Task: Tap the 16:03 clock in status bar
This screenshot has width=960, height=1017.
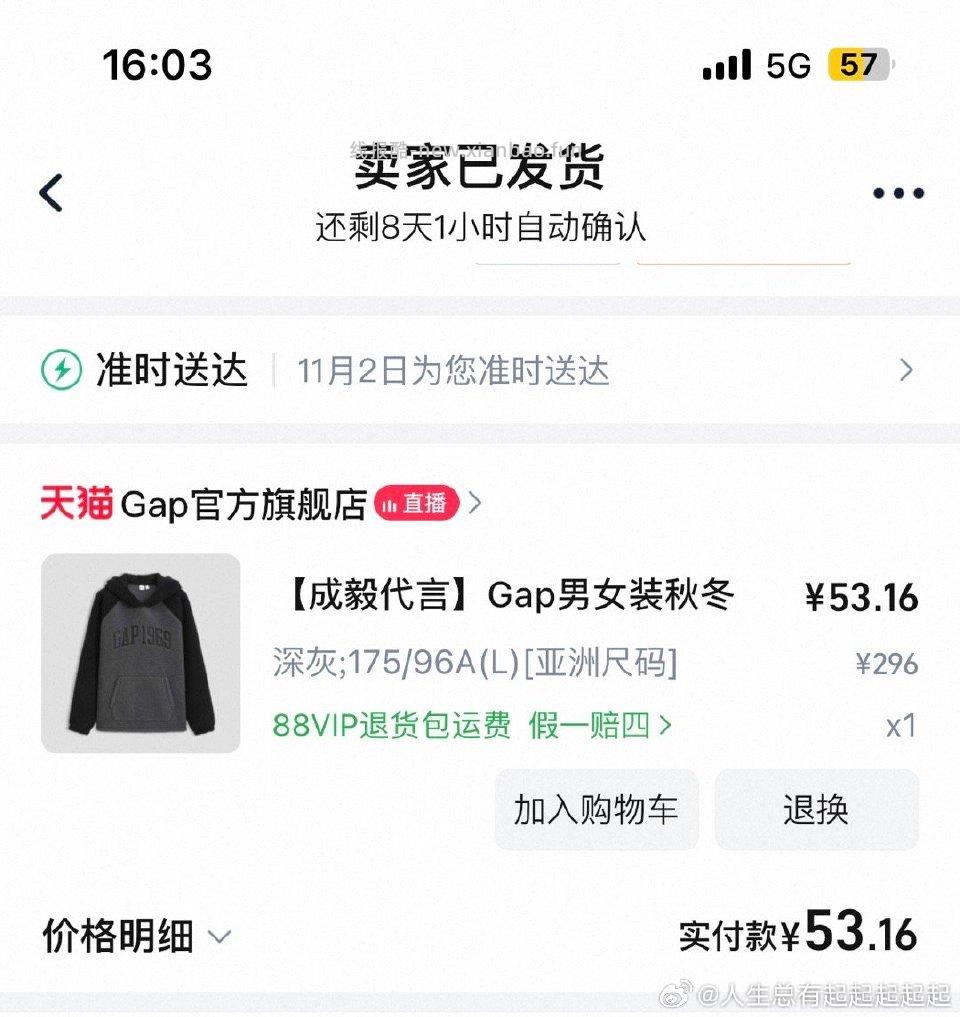Action: [x=158, y=64]
